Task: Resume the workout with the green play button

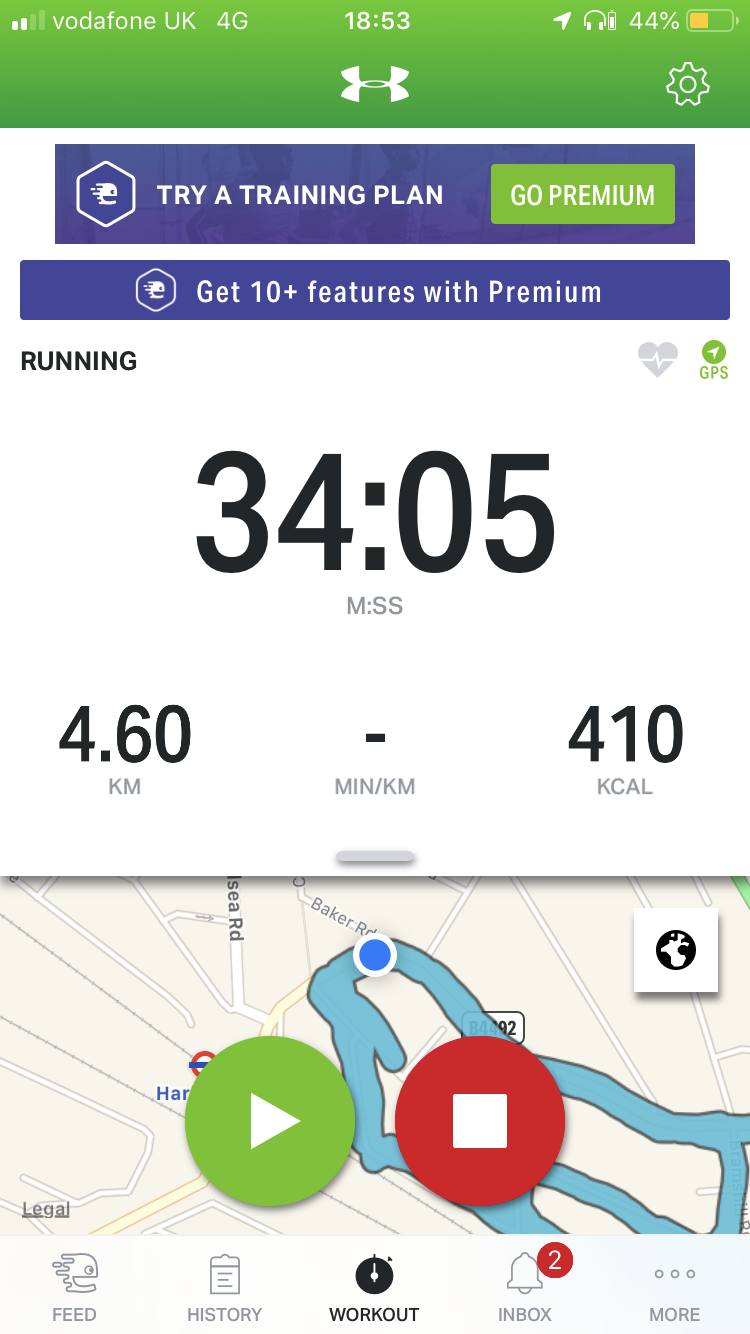Action: click(x=270, y=1121)
